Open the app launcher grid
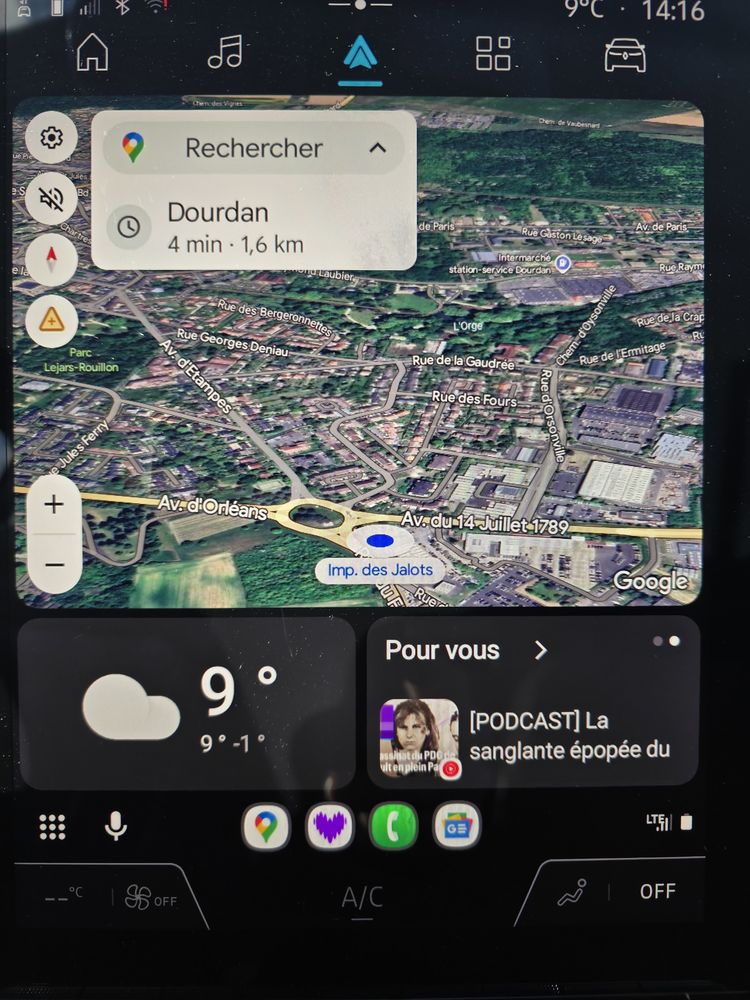 52,826
